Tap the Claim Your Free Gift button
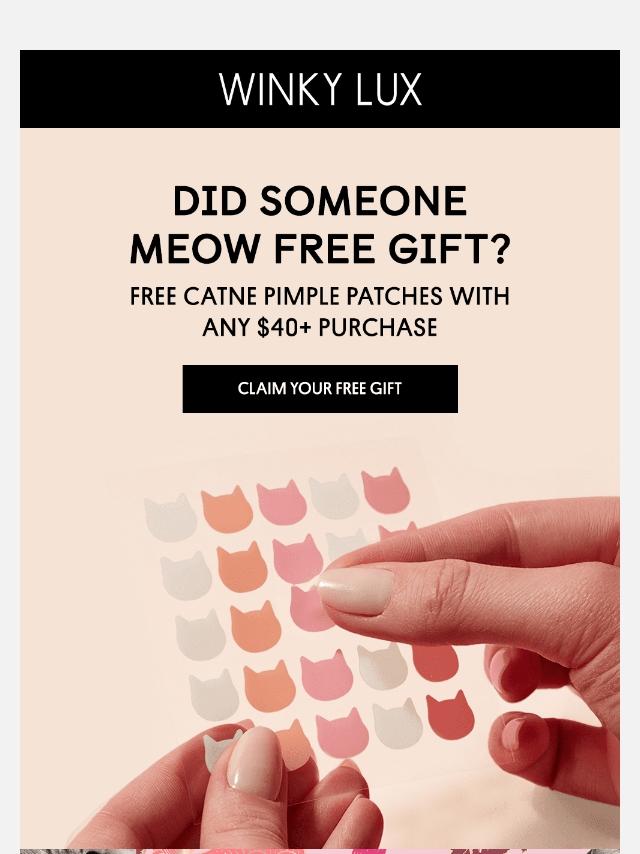The height and width of the screenshot is (854, 640). pyautogui.click(x=320, y=389)
